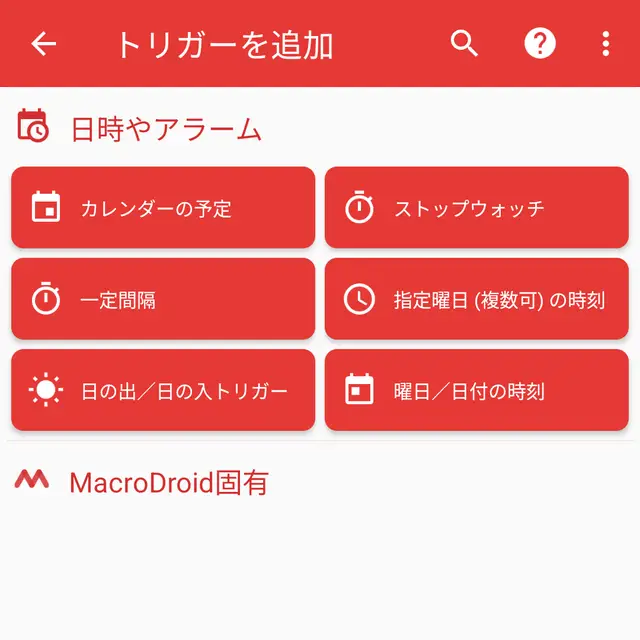Choose the 一定間隔 trigger
Screen dimensions: 640x640
tap(163, 299)
